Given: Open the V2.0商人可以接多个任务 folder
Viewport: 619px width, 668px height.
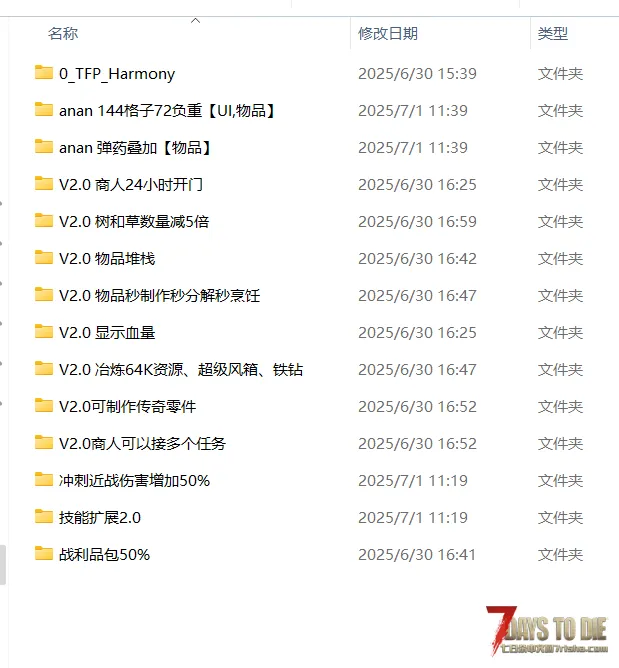Looking at the screenshot, I should pos(142,444).
